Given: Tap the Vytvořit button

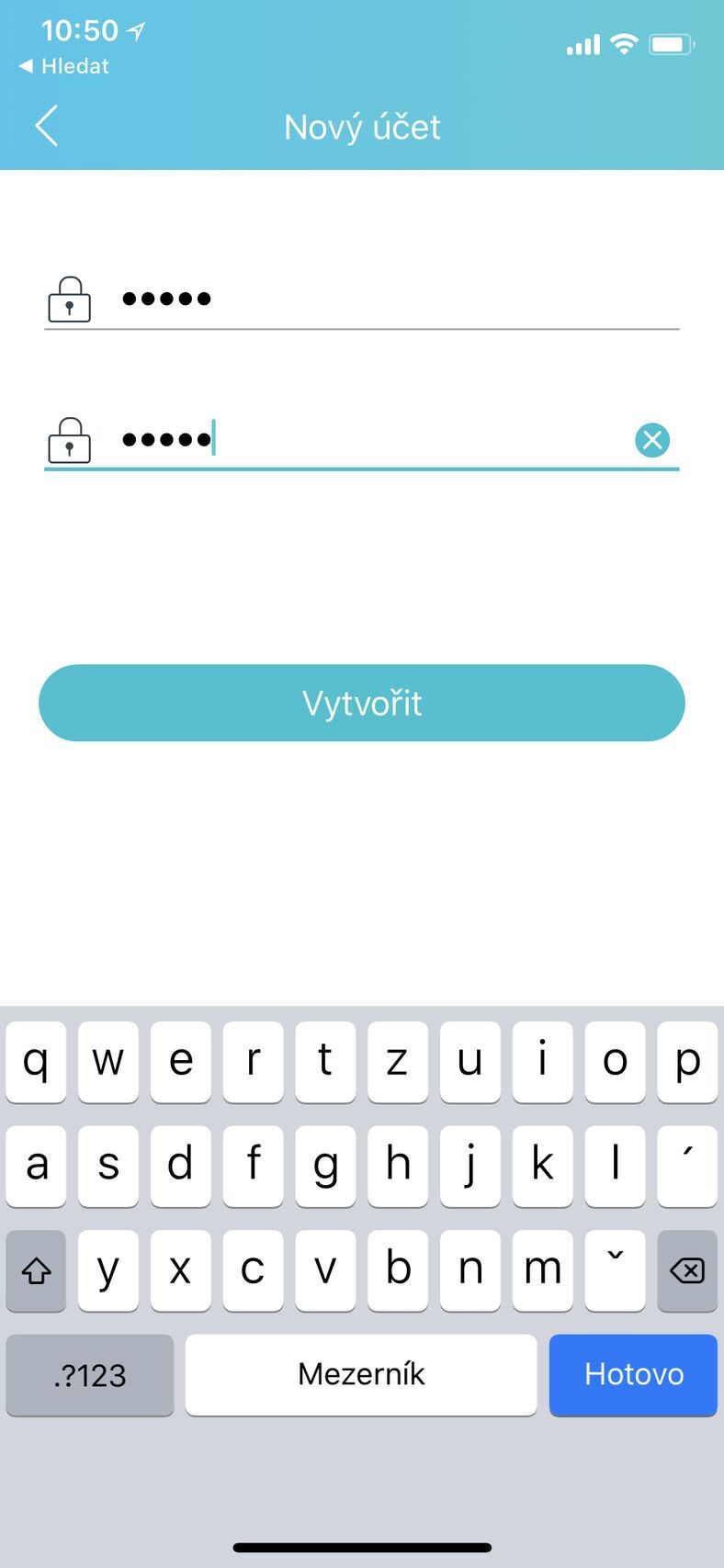Looking at the screenshot, I should (362, 703).
